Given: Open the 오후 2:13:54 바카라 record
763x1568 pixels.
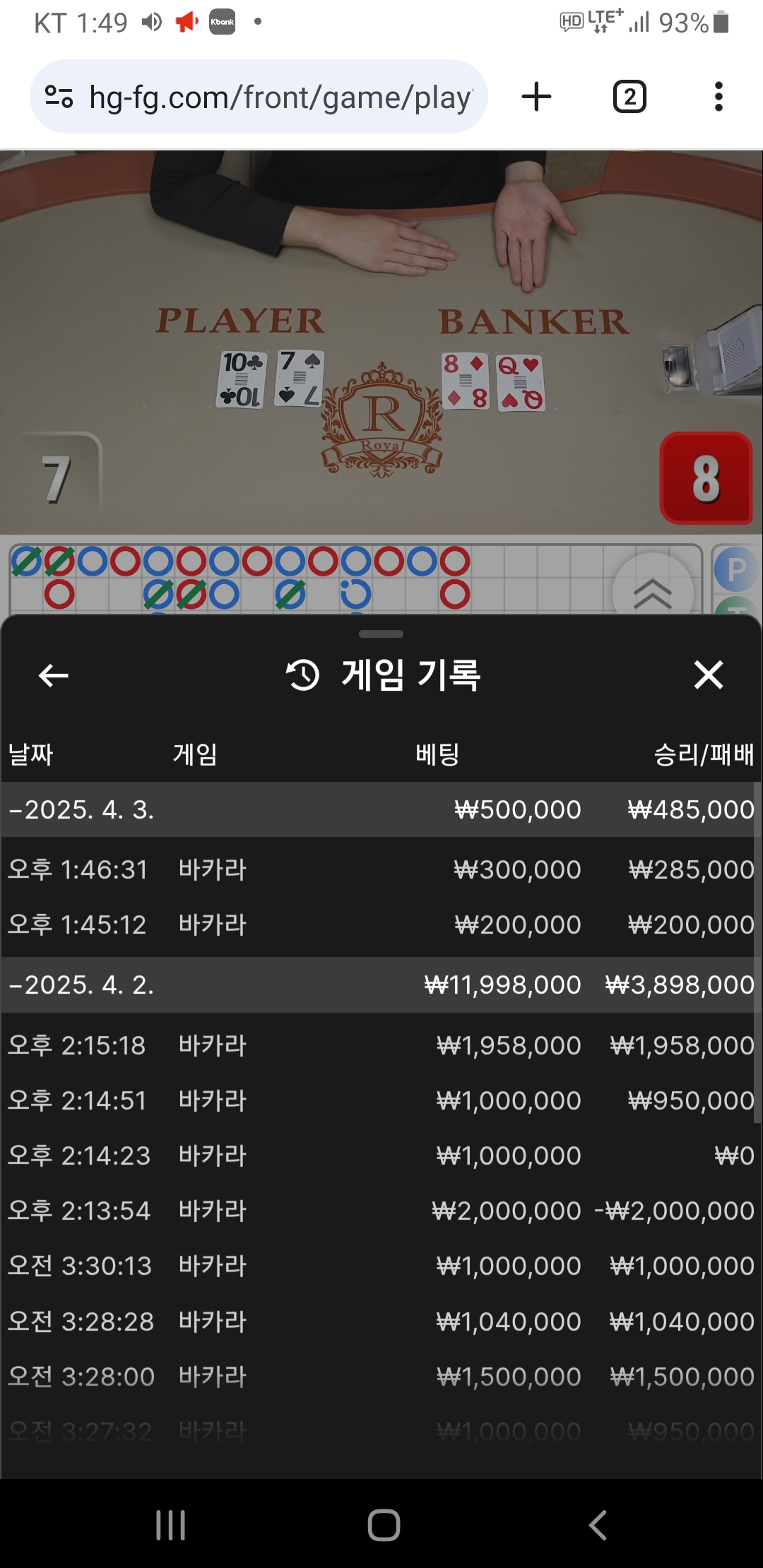Looking at the screenshot, I should 381,1211.
